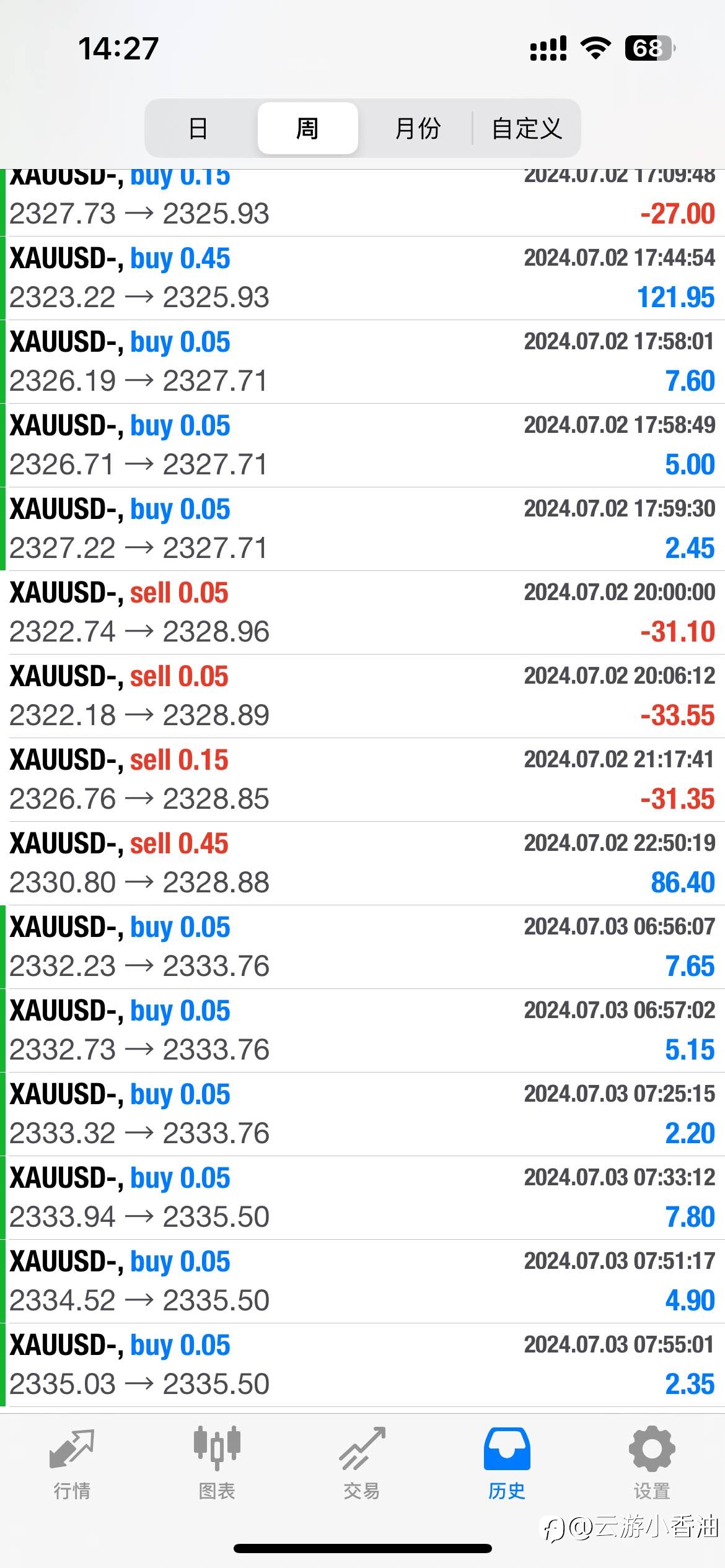The height and width of the screenshot is (1568, 725).
Task: Expand the sell 0.45 trade closed at 22:50:19
Action: pyautogui.click(x=362, y=863)
